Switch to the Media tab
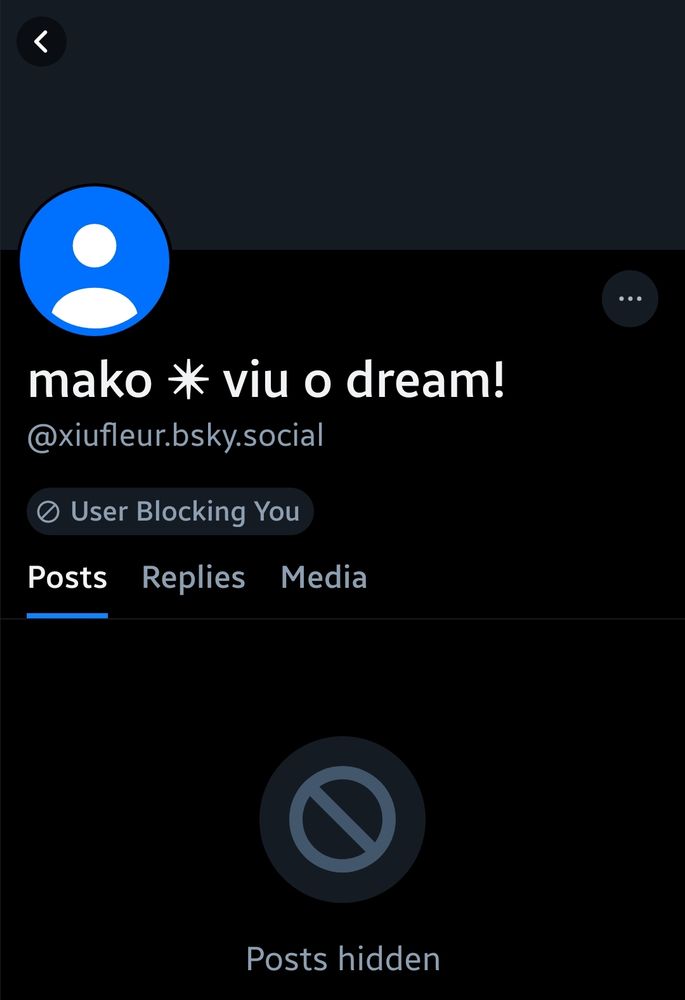 323,578
